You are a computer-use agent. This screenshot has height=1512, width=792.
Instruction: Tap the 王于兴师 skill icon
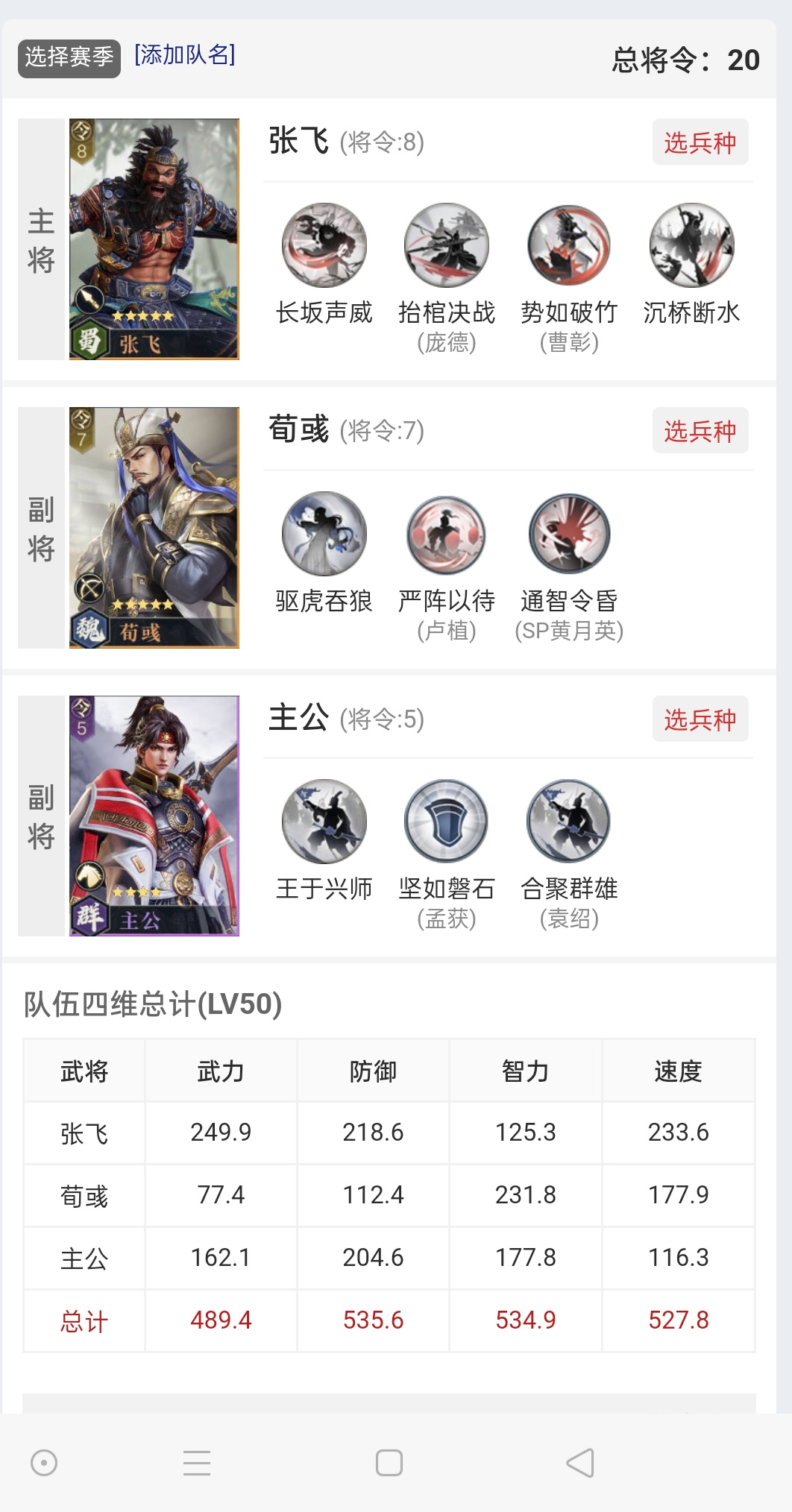pos(324,822)
